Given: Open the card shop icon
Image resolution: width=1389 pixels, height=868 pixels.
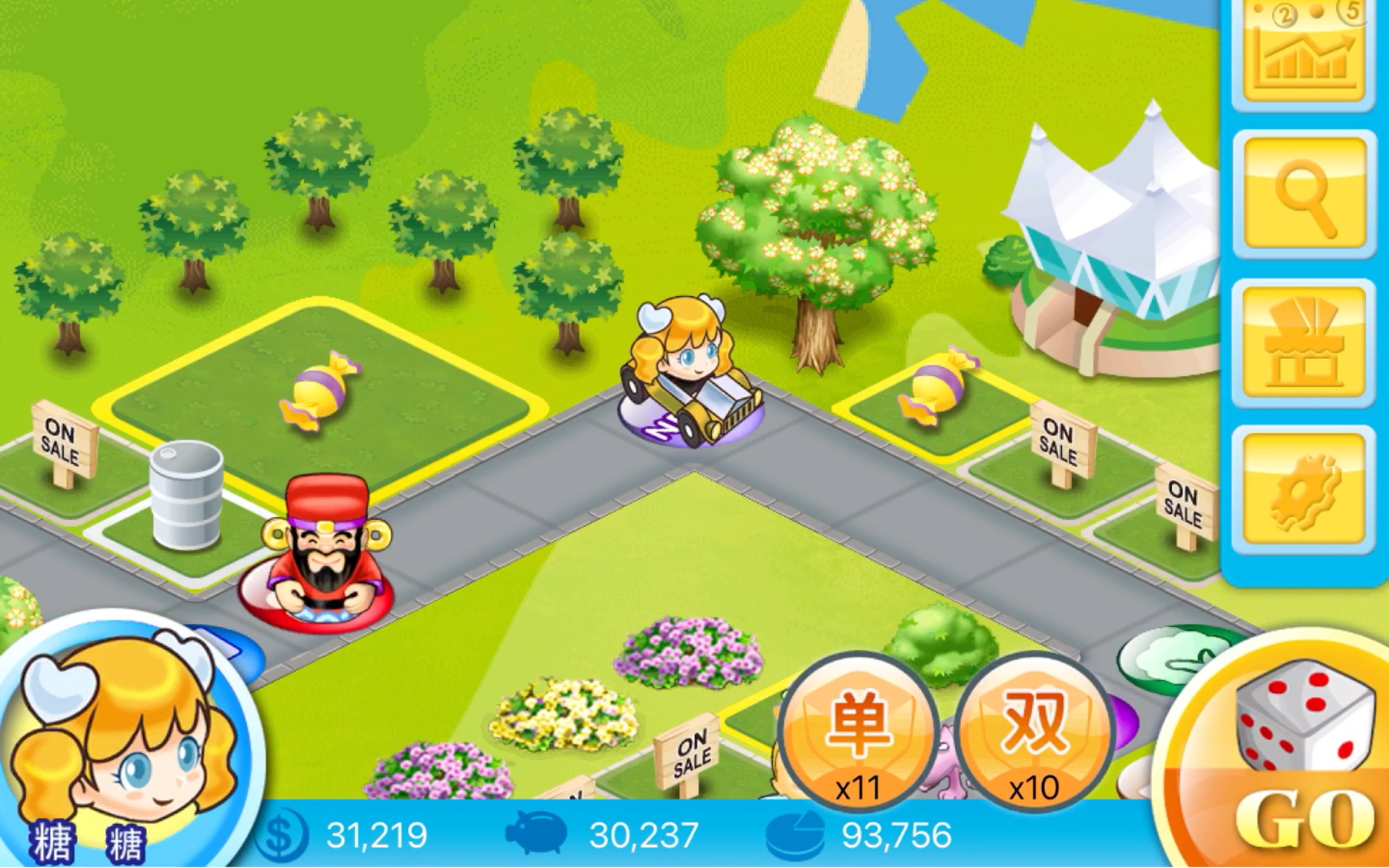Looking at the screenshot, I should click(1305, 344).
